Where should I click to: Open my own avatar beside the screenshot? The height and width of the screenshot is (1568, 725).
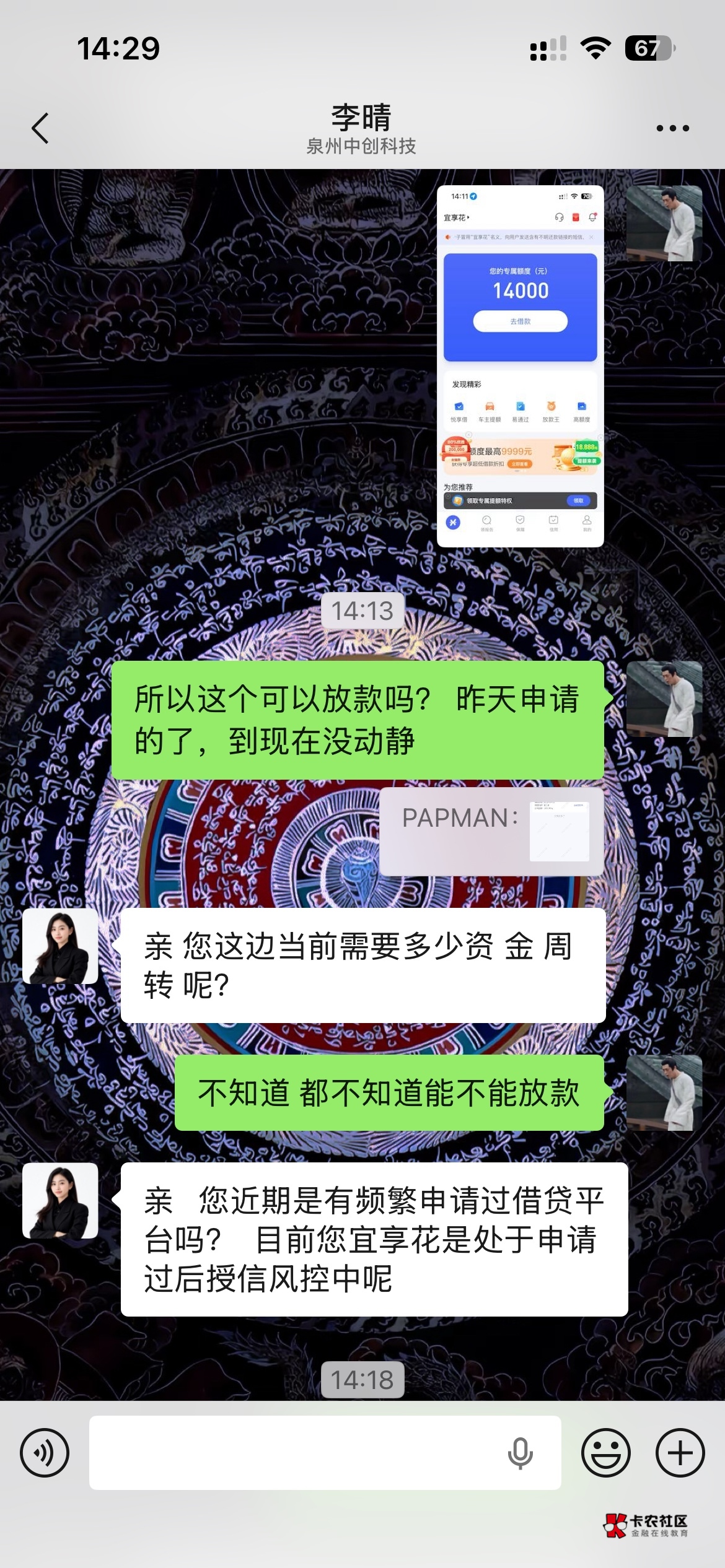point(664,224)
